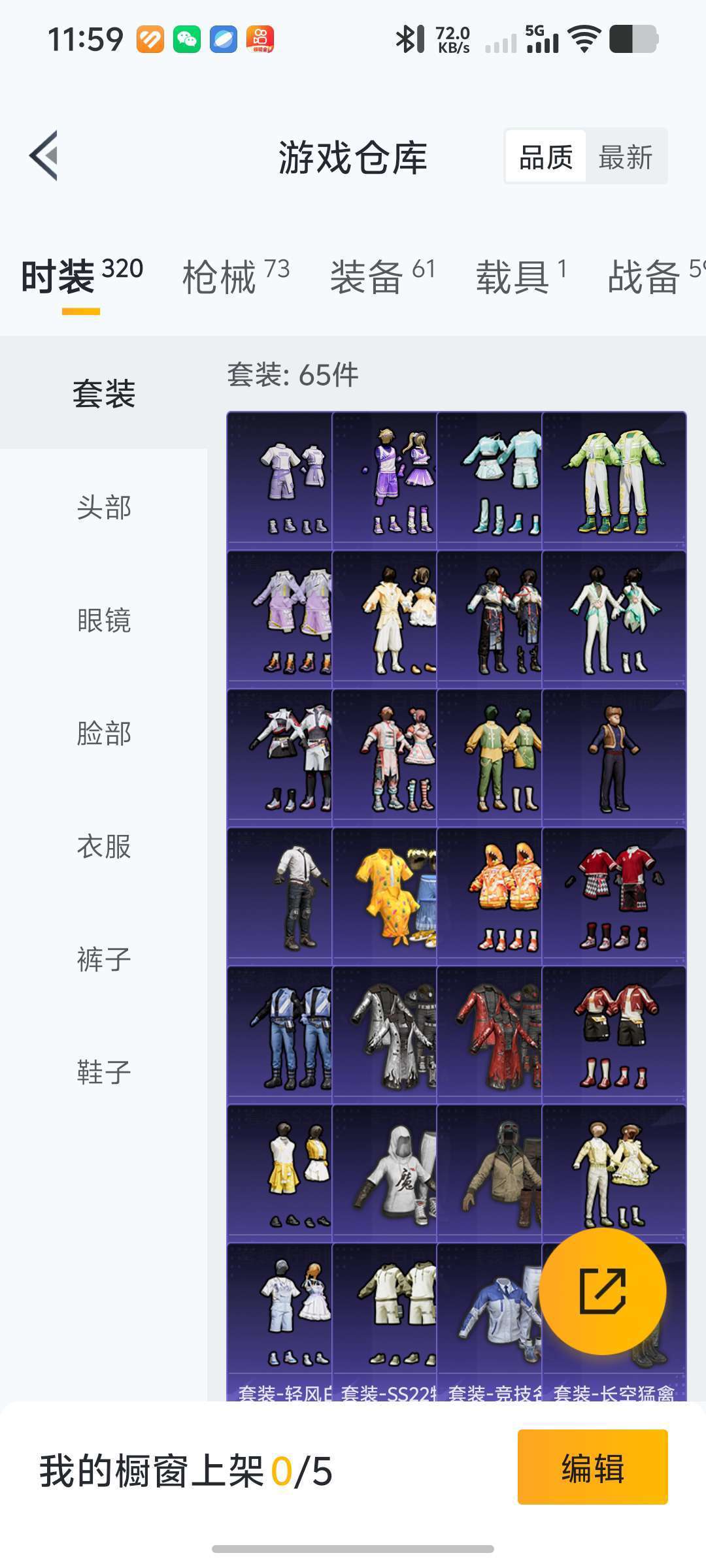
Task: Open the 套装-SS22 outfit tile
Action: [x=384, y=1320]
